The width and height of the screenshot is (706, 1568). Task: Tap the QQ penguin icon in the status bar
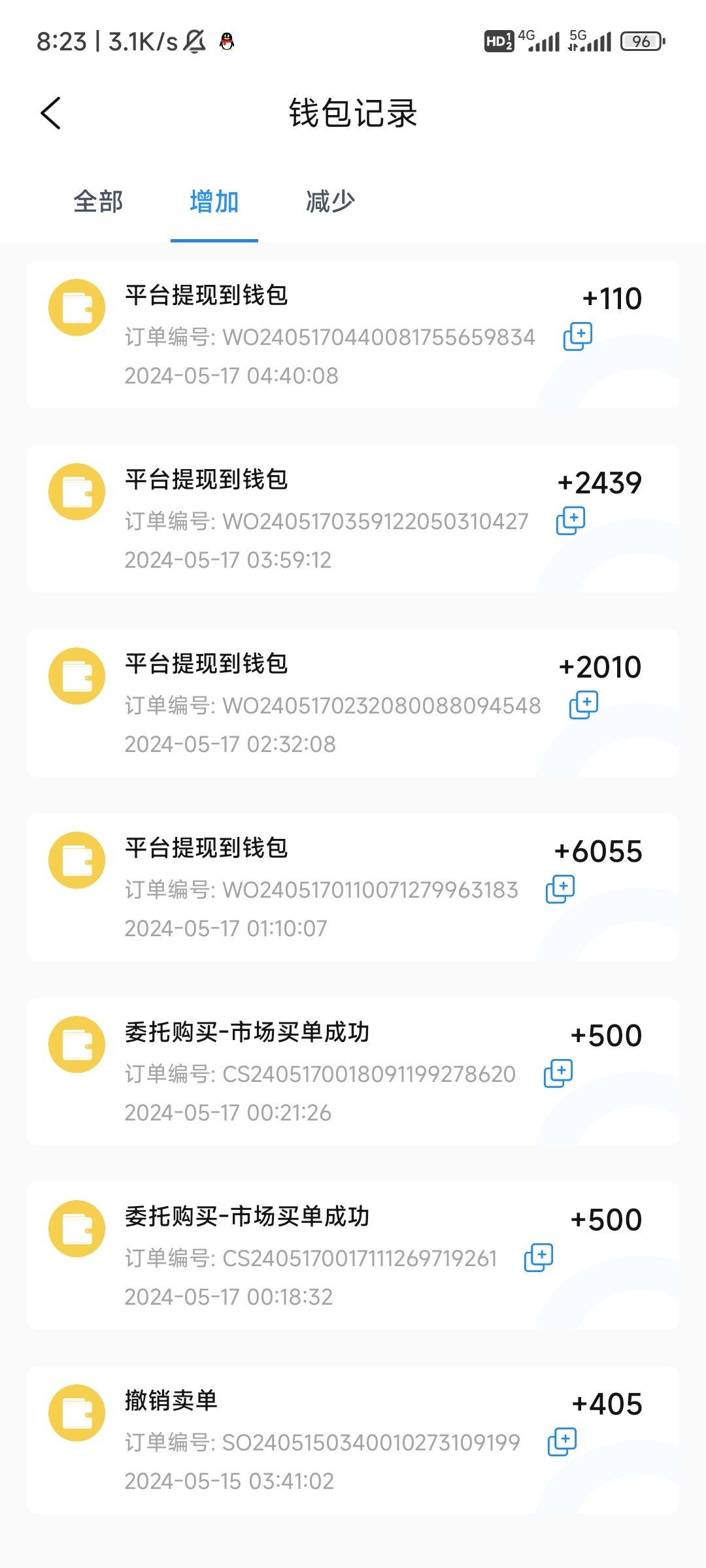point(226,41)
